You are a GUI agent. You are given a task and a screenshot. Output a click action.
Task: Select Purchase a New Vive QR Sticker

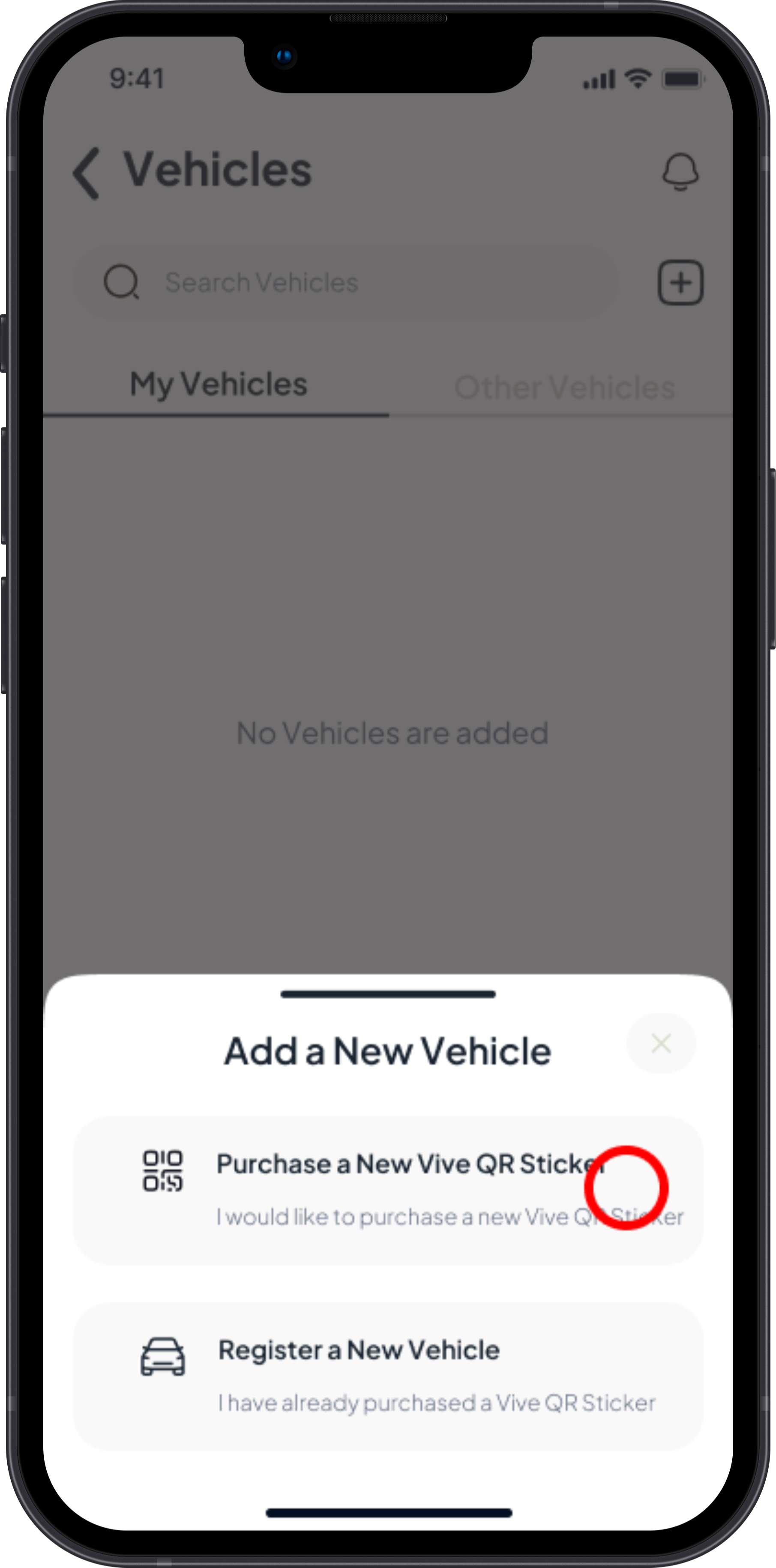(387, 1190)
